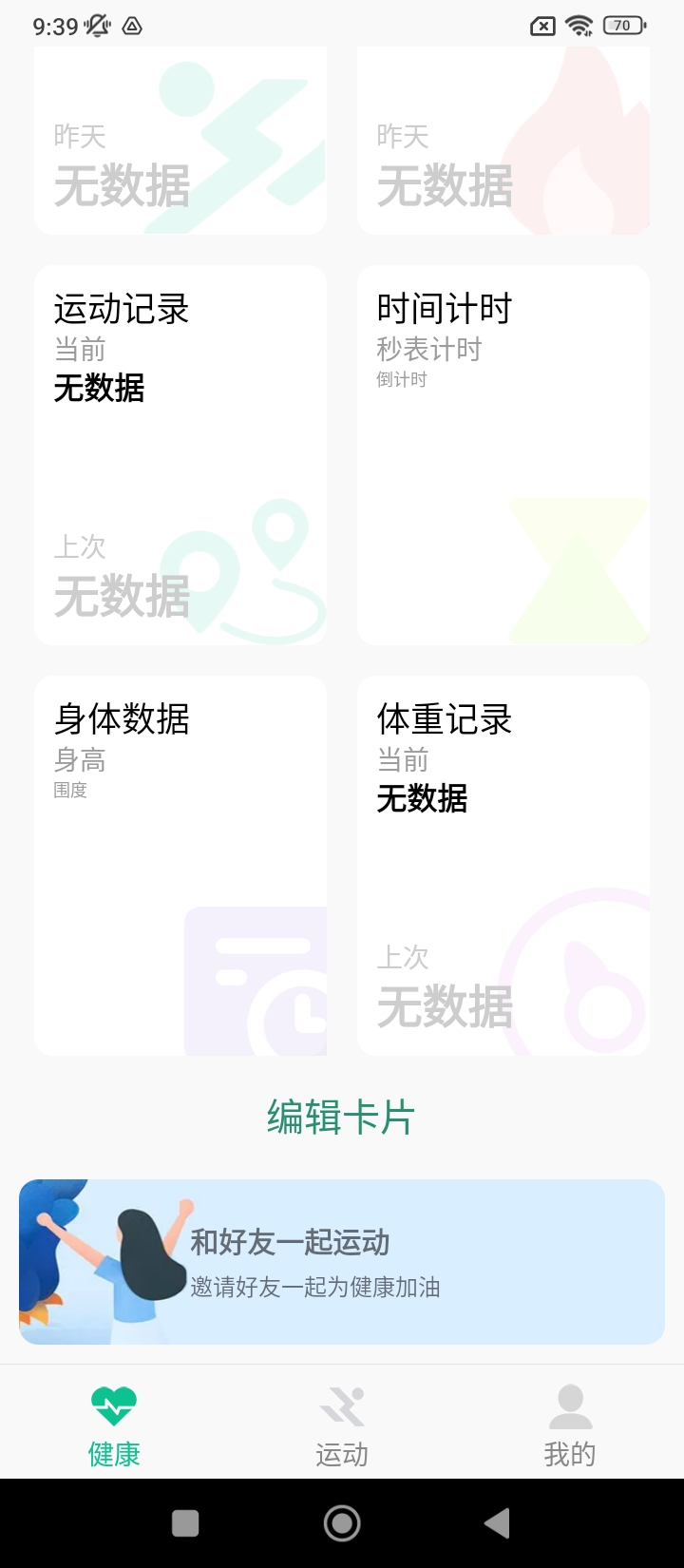
Task: Go back using the system back button
Action: [x=497, y=1523]
